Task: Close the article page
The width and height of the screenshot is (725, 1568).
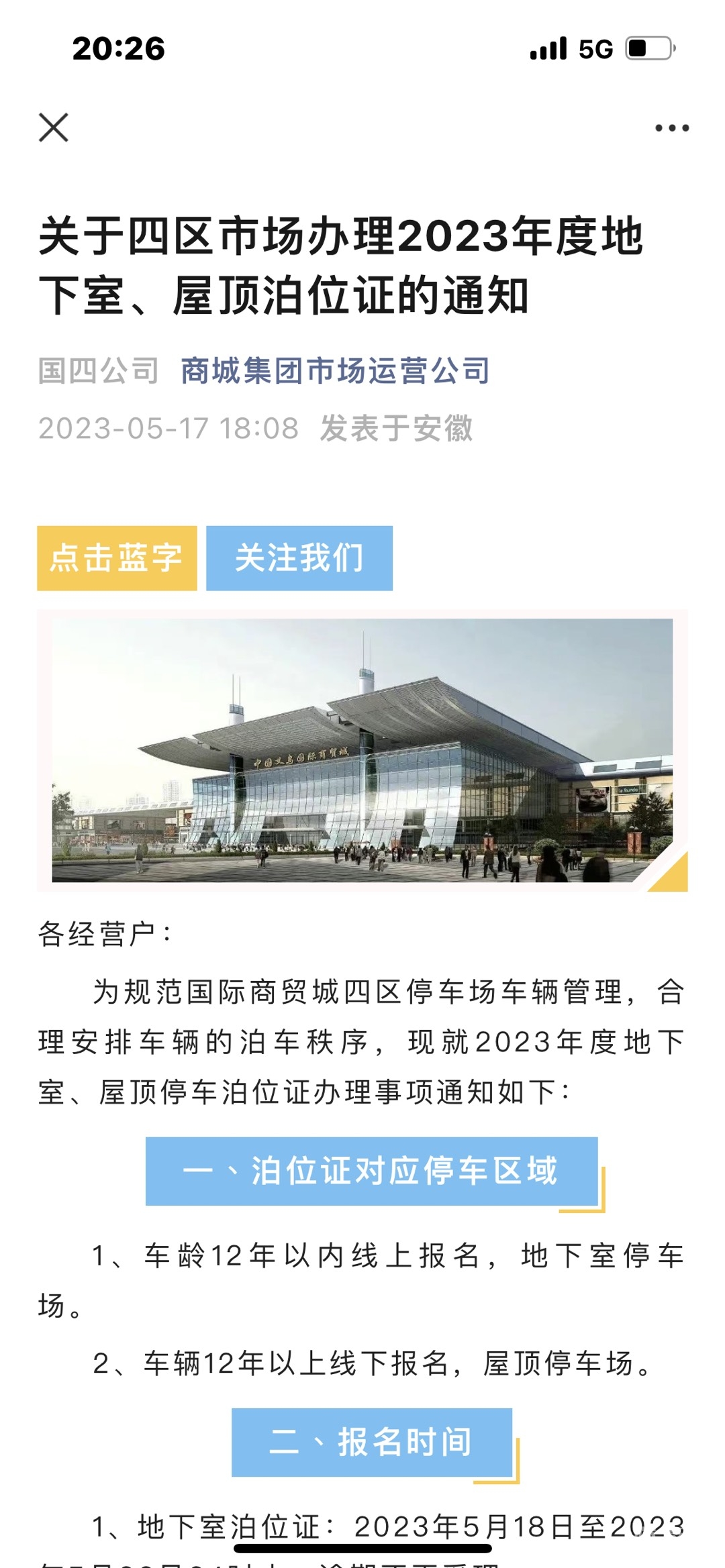Action: coord(54,127)
